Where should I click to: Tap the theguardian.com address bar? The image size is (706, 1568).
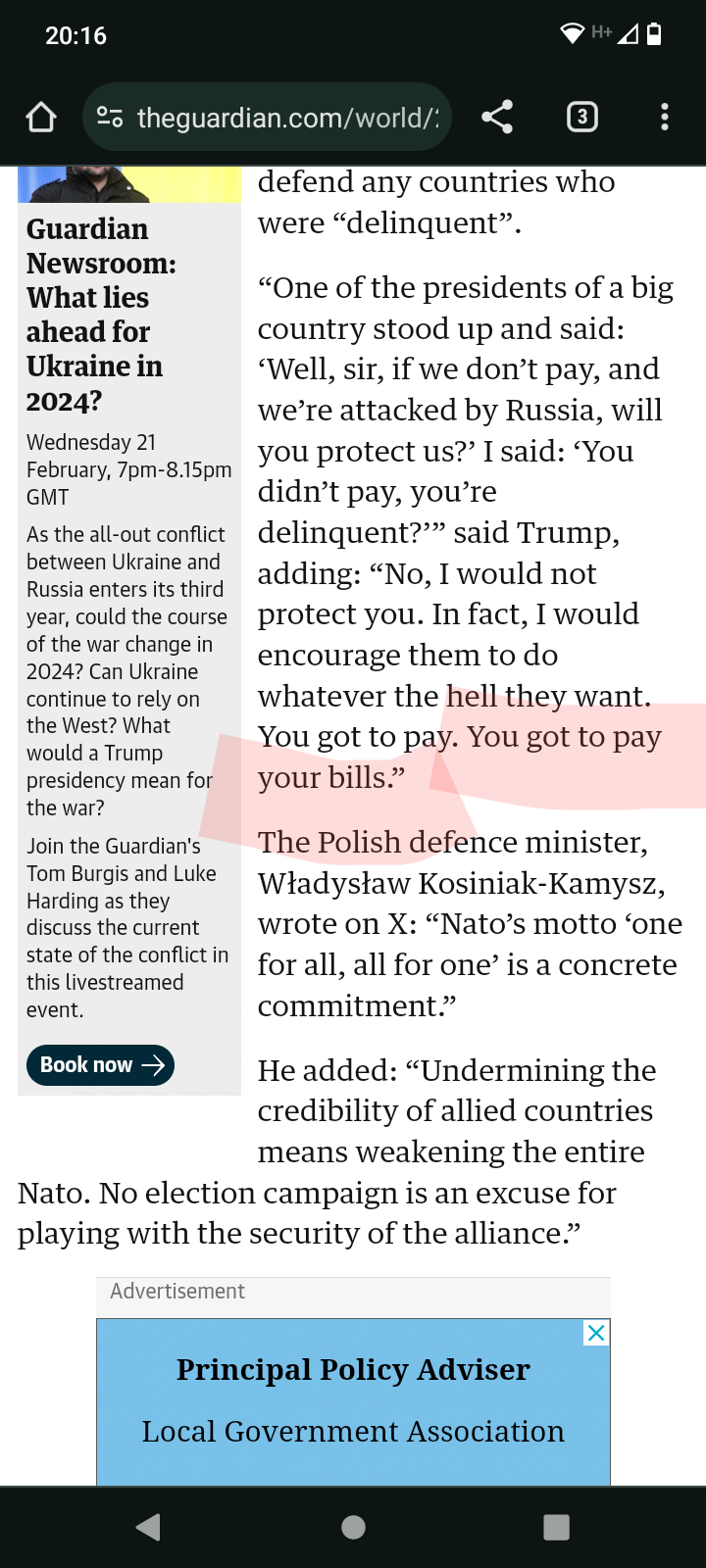click(x=284, y=118)
